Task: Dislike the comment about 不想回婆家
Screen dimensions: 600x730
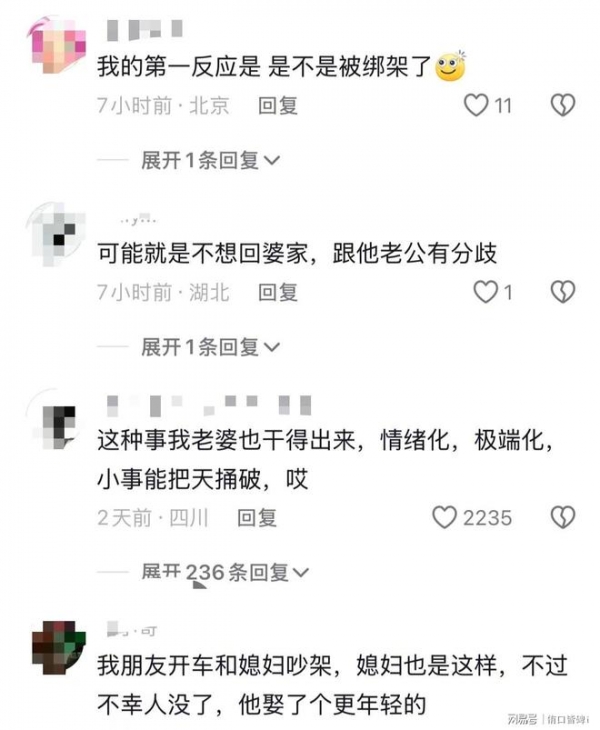Action: (x=563, y=292)
